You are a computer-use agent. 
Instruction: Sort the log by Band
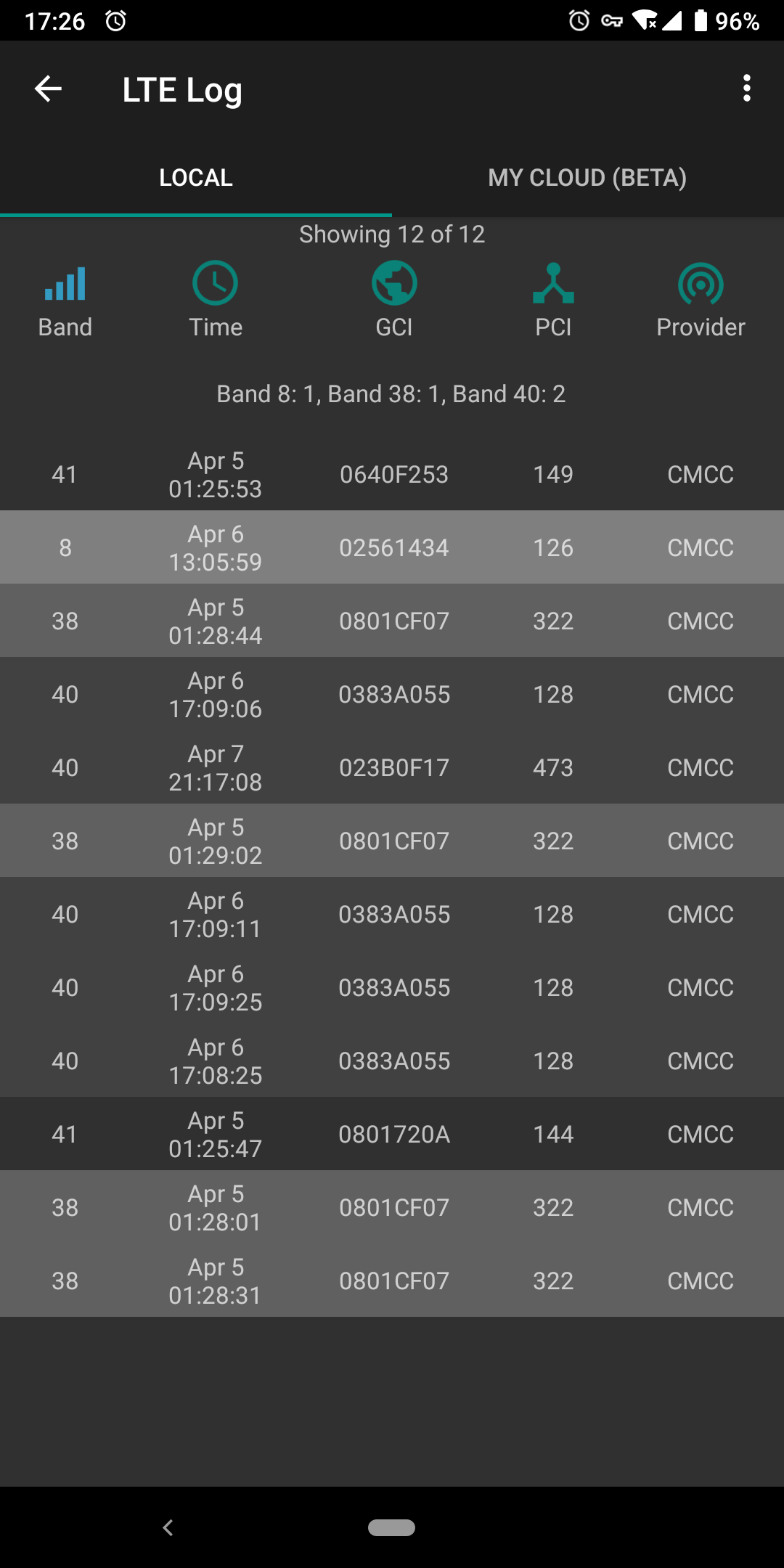65,301
